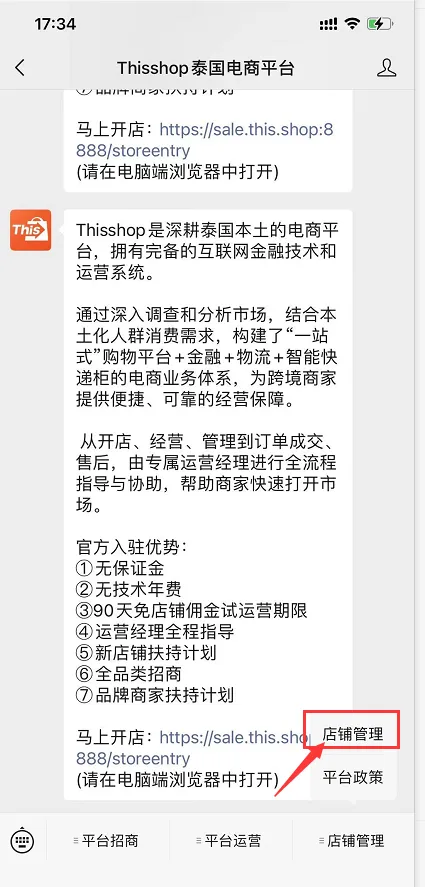Open the storeentry link in the upper message
Viewport: 425px width, 887px height.
tap(205, 140)
